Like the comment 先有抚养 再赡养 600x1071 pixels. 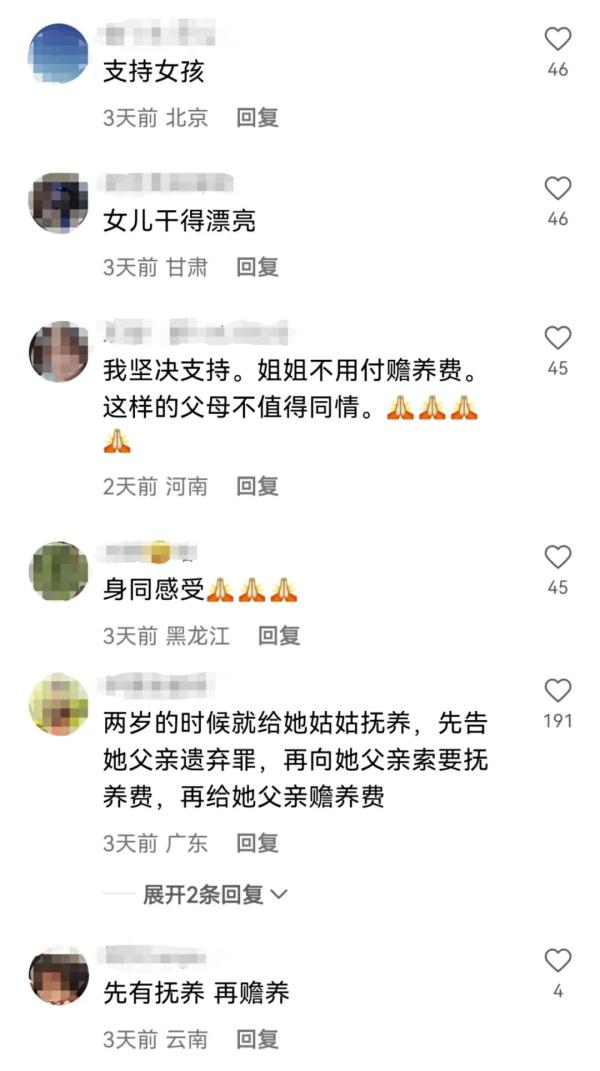point(557,961)
